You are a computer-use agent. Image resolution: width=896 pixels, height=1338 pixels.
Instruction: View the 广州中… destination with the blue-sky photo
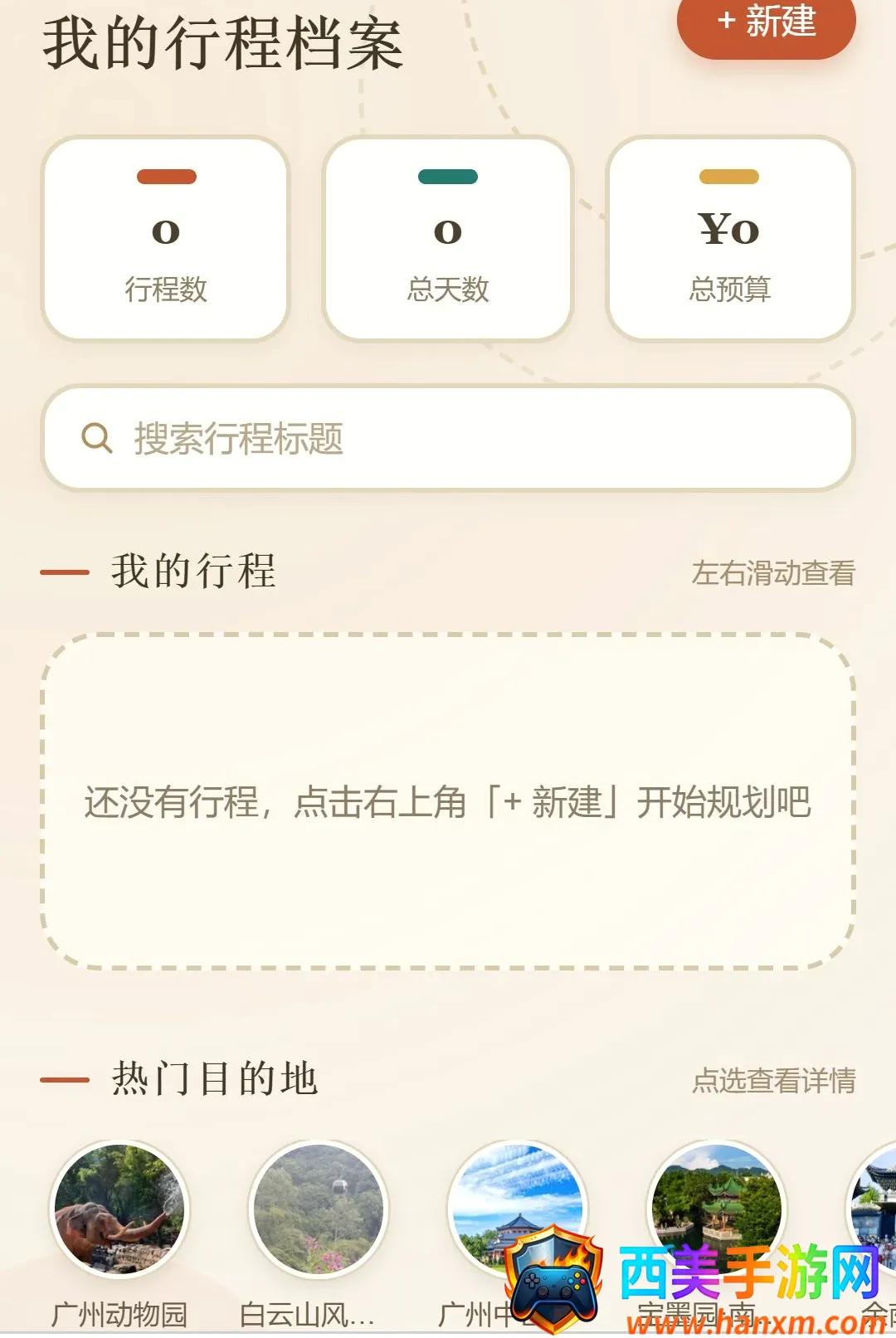518,1209
